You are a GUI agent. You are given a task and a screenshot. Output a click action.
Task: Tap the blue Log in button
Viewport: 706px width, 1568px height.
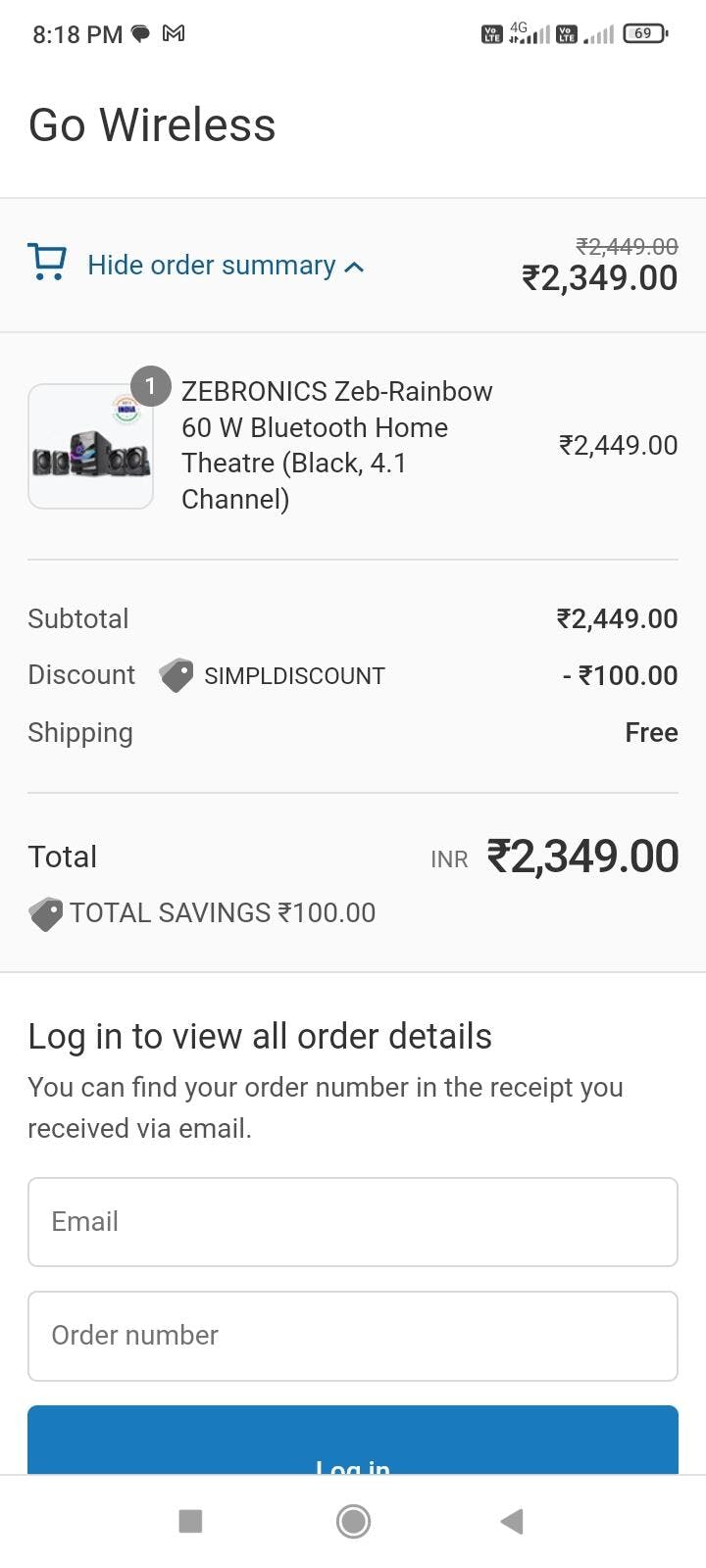point(353,1441)
